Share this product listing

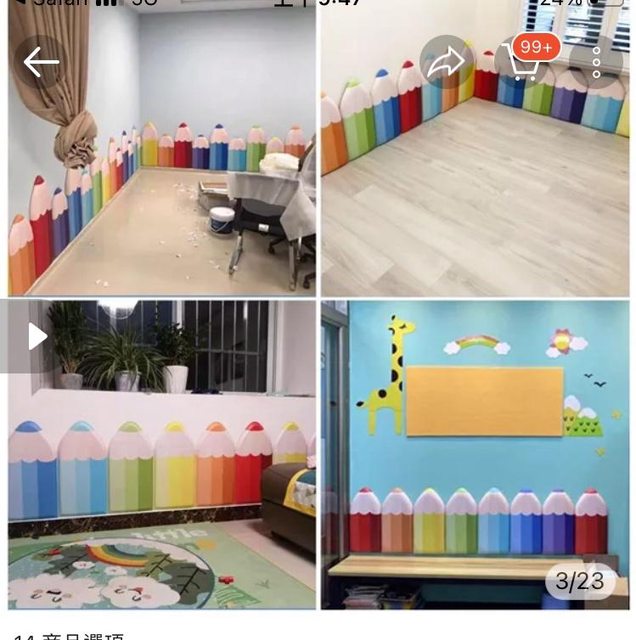446,62
